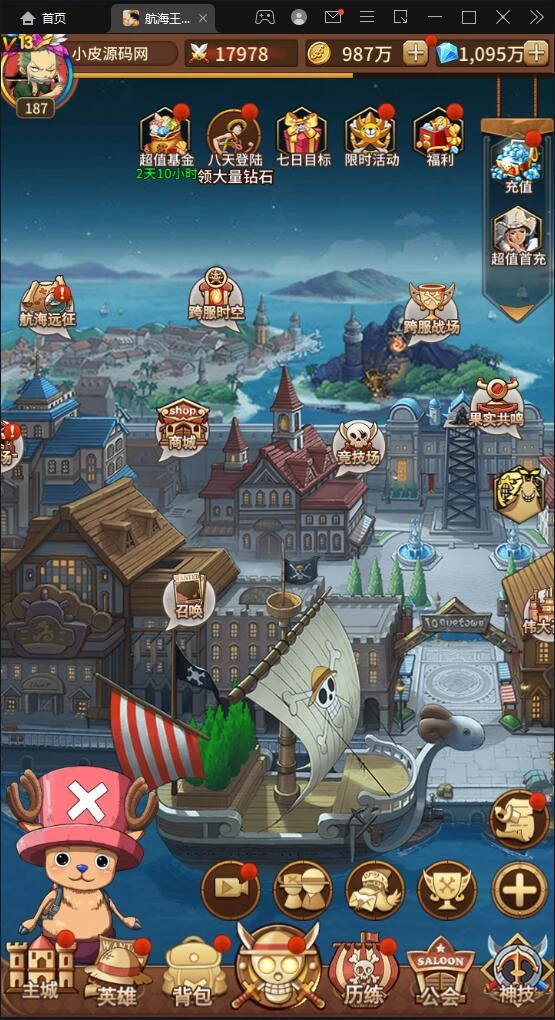Viewport: 555px width, 1020px height.
Task: Enter the 竞技场 arena
Action: pos(359,444)
